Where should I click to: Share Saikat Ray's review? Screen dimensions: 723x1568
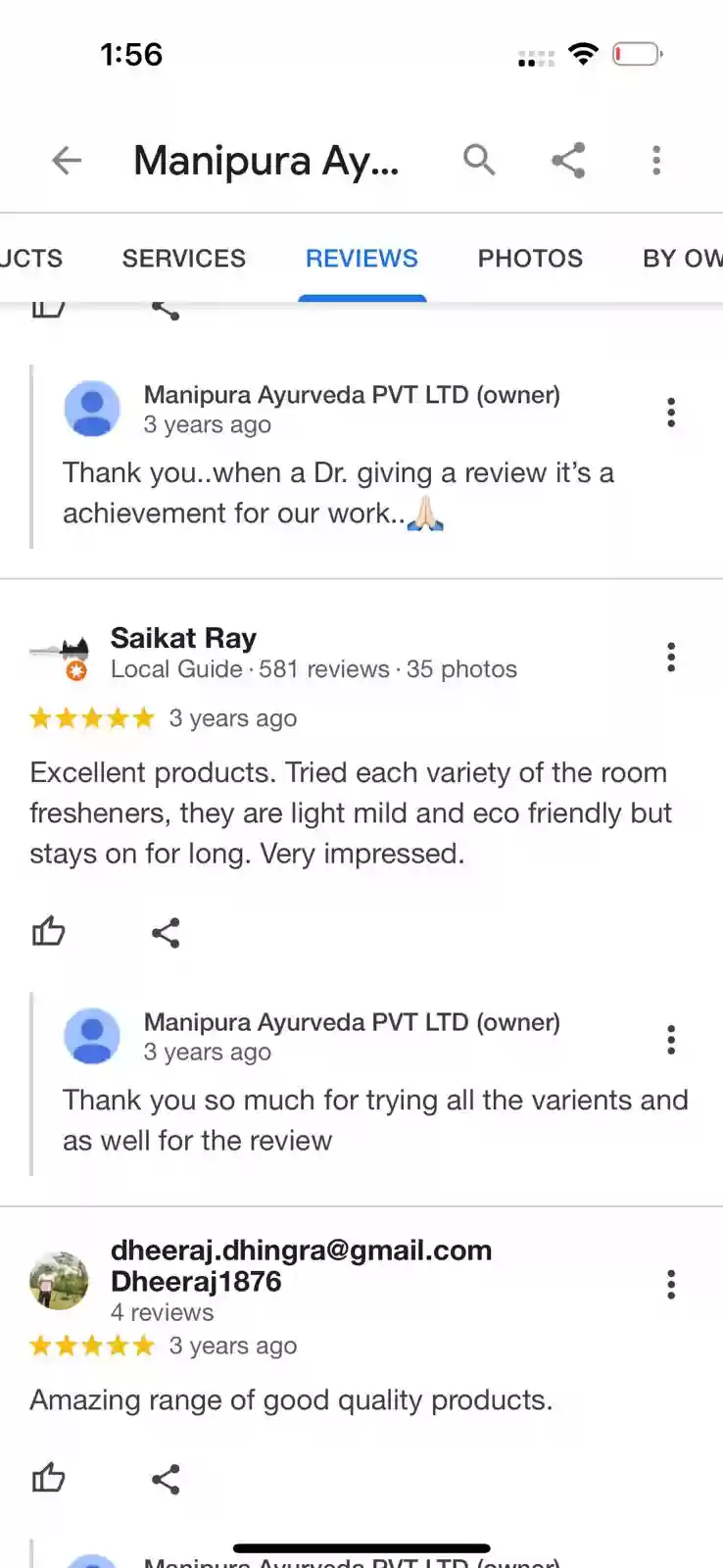pyautogui.click(x=166, y=932)
